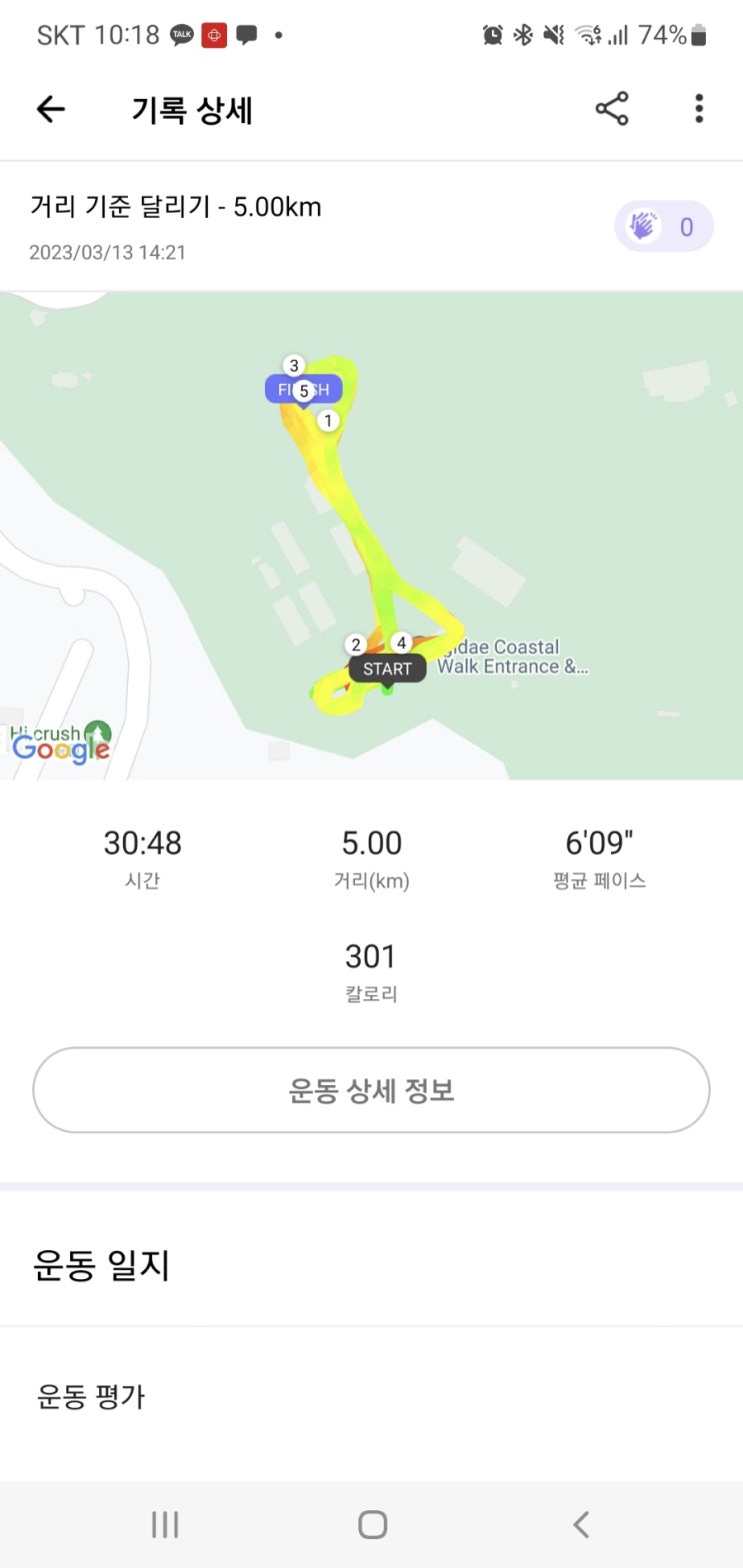Open the running route map
The height and width of the screenshot is (1568, 743).
(x=371, y=535)
